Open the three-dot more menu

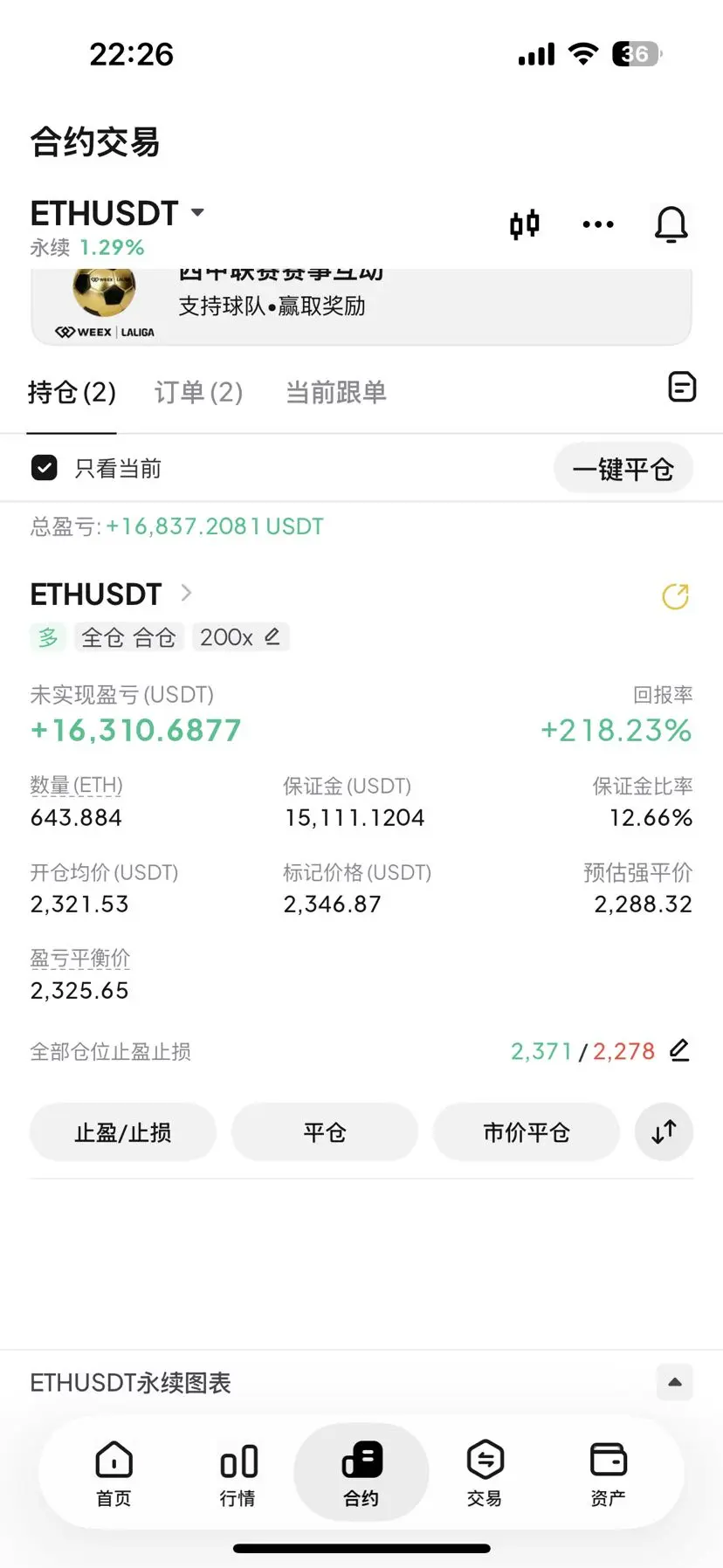coord(598,225)
